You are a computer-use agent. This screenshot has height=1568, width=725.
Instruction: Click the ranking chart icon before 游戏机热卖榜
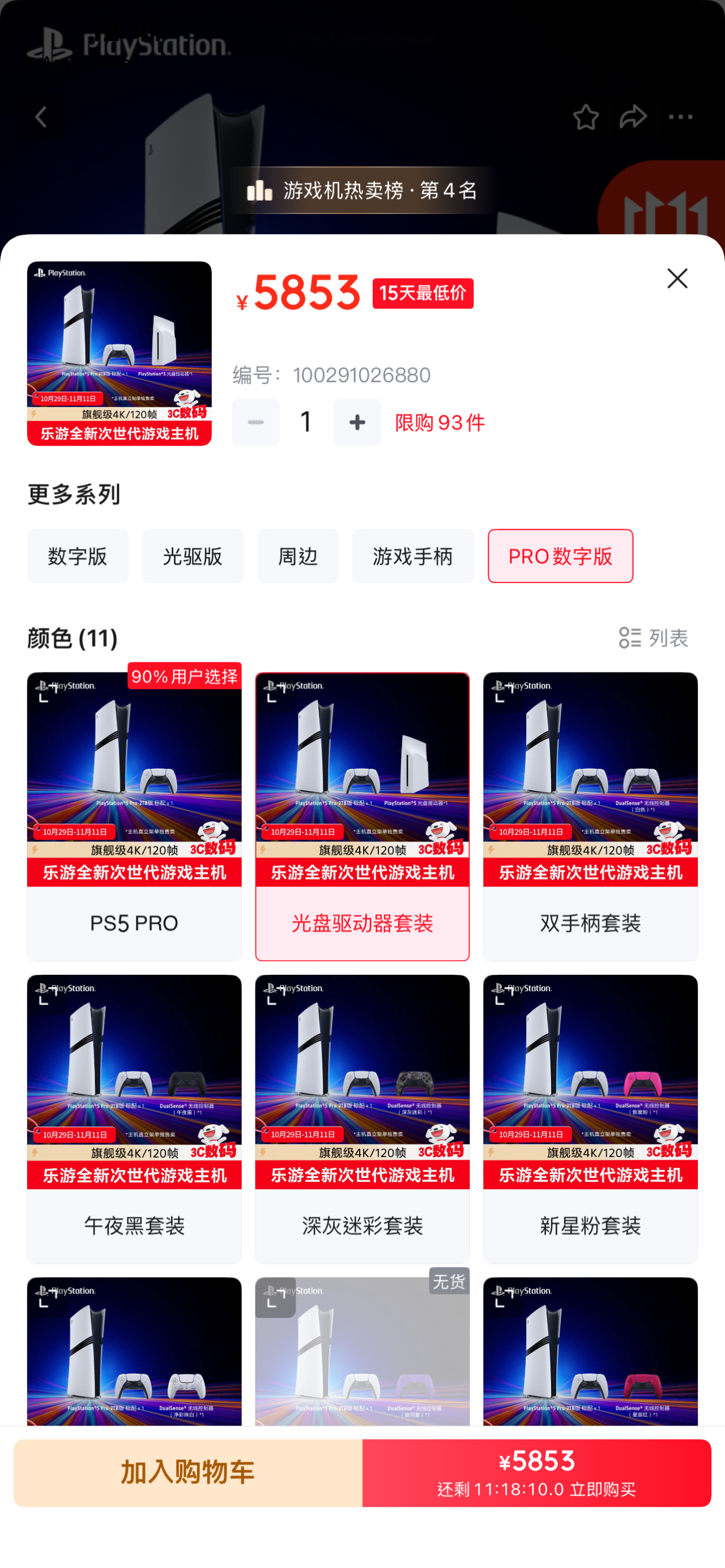tap(261, 191)
